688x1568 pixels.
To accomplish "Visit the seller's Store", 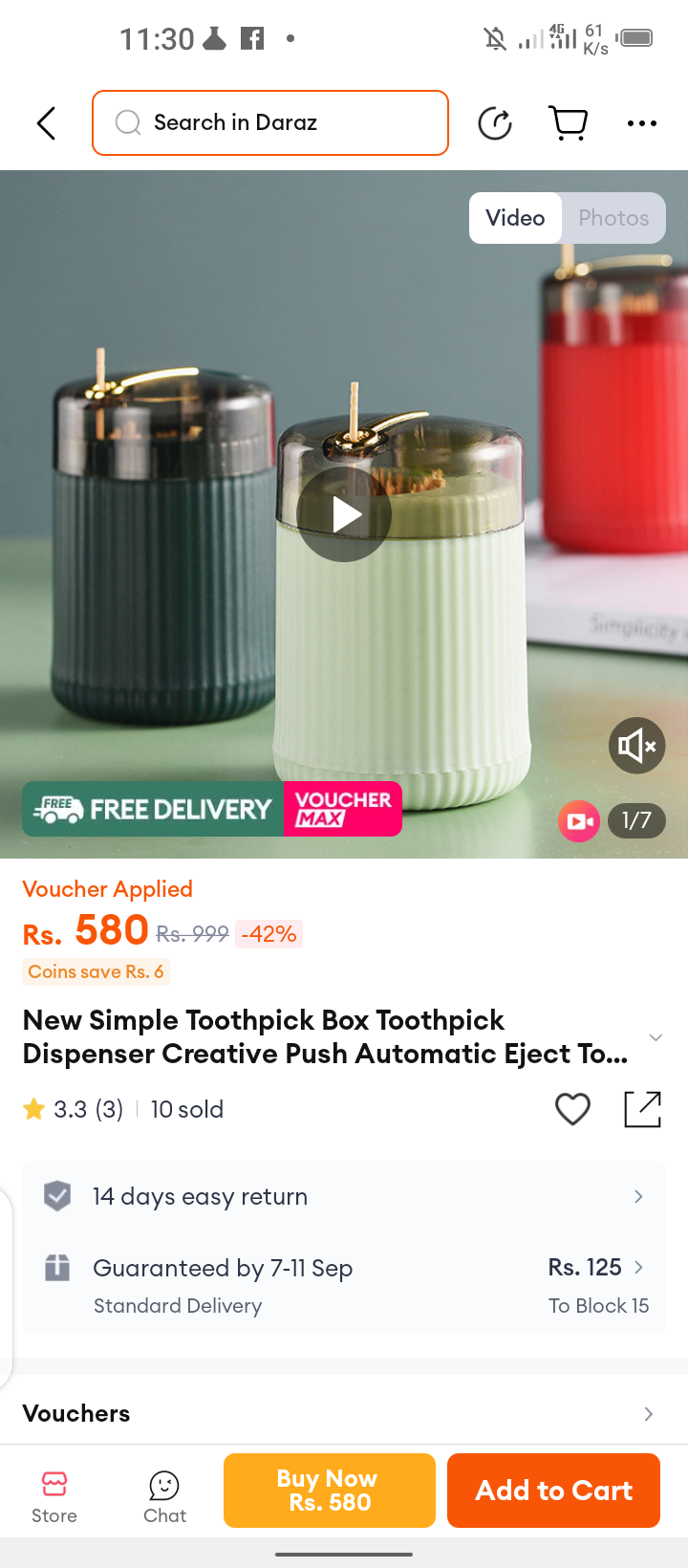I will [x=54, y=1496].
